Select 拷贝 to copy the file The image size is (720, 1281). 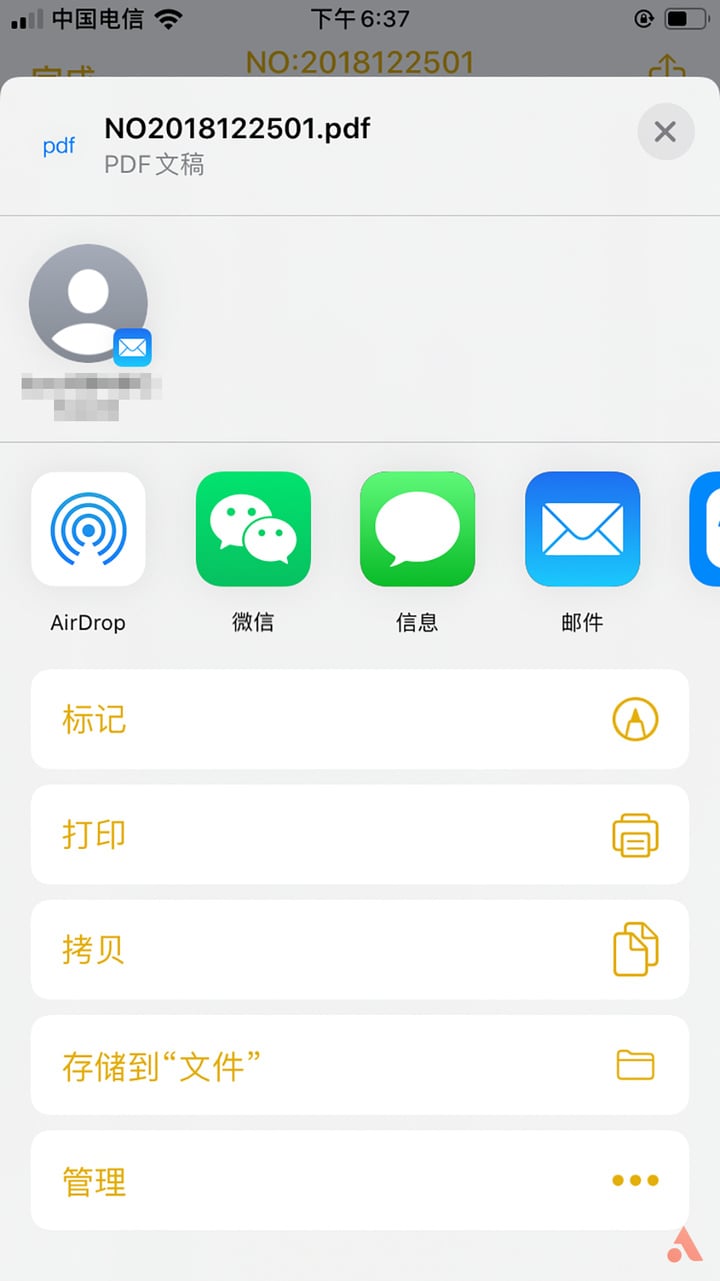(360, 950)
